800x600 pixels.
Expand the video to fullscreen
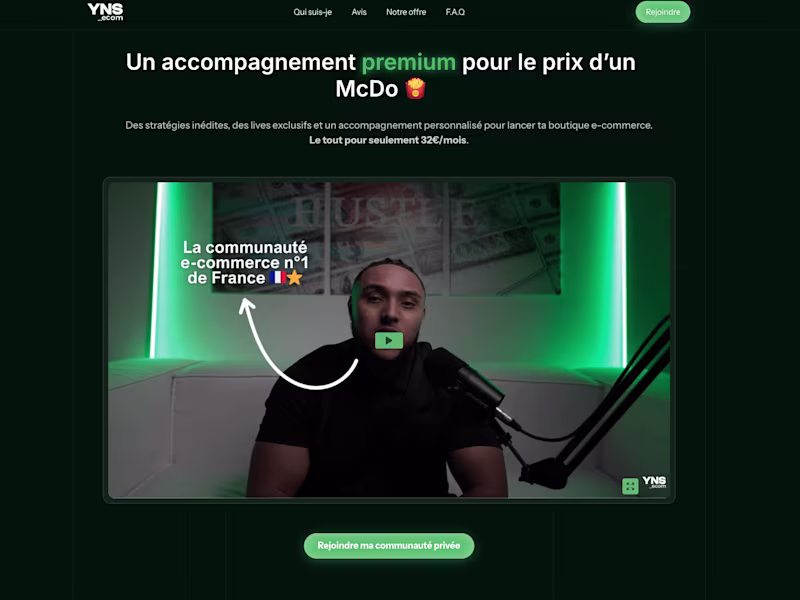pyautogui.click(x=630, y=486)
